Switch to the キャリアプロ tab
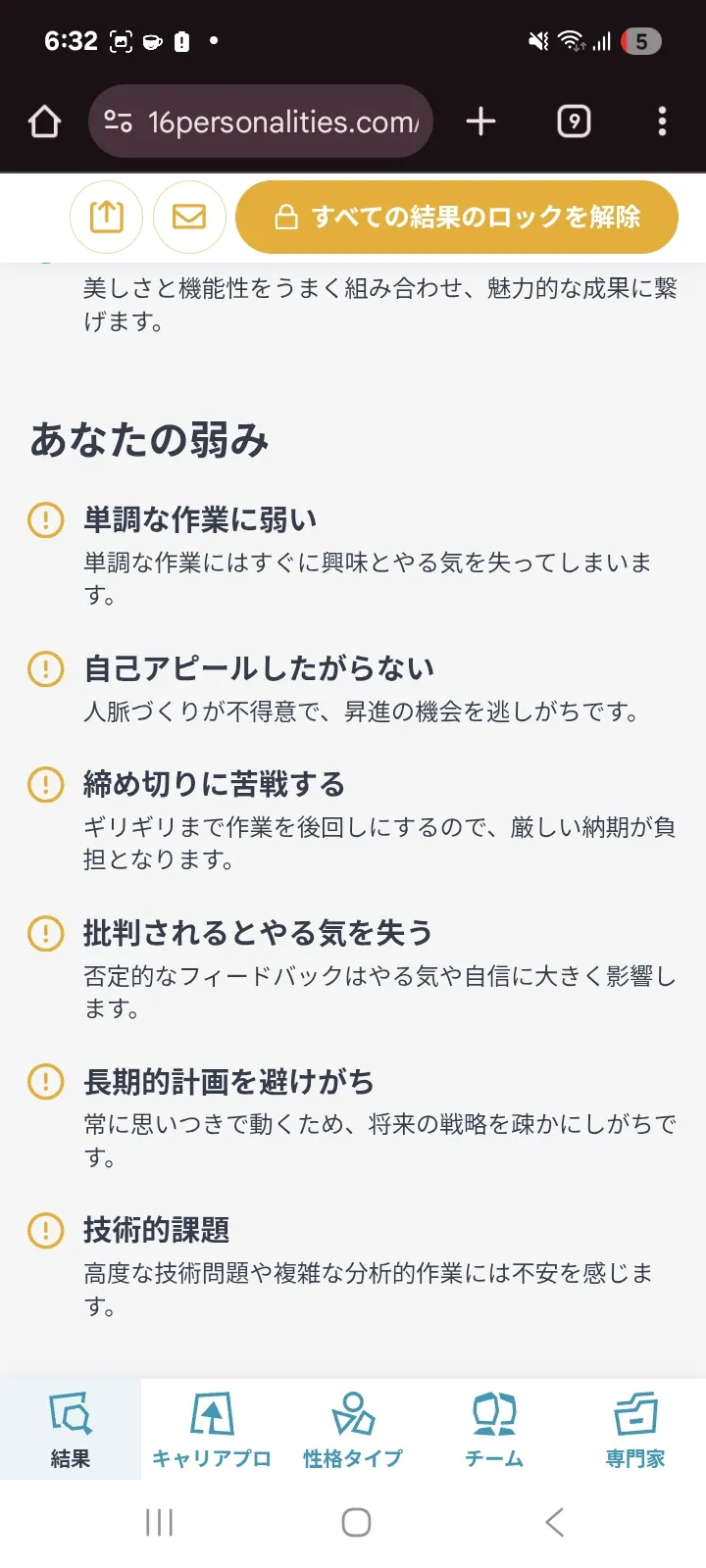This screenshot has width=706, height=1568. 212,1429
